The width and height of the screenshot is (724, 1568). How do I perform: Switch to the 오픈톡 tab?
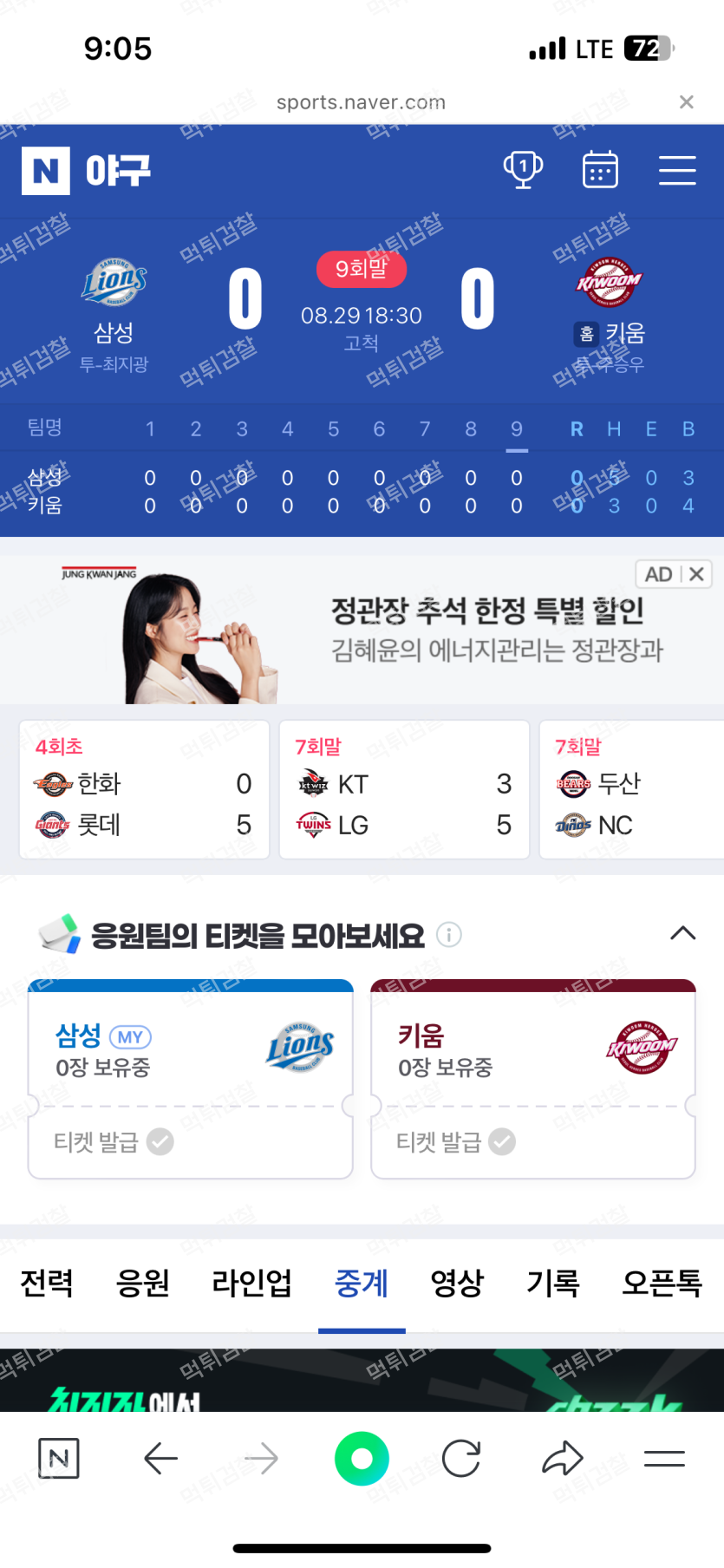pos(662,1282)
